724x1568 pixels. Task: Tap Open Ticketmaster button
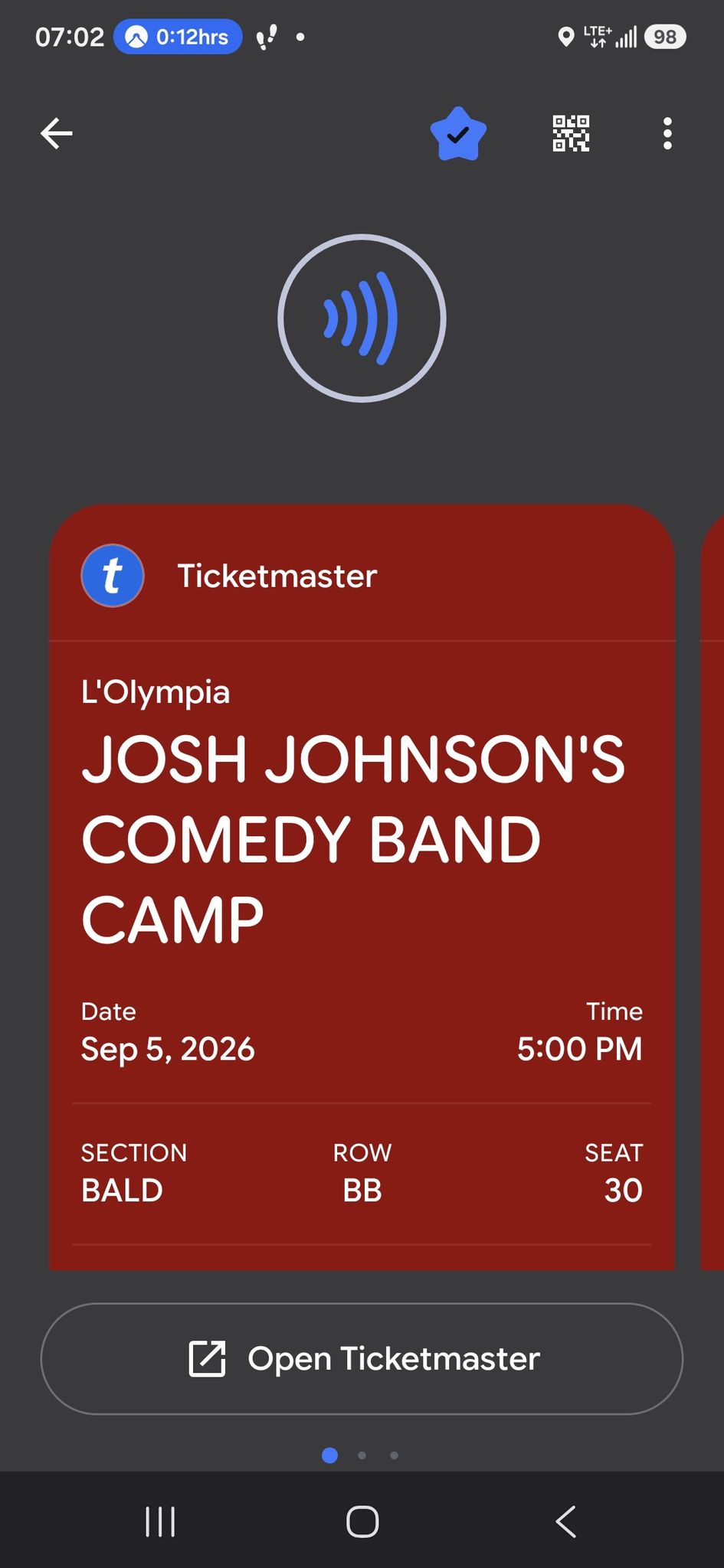click(362, 1358)
